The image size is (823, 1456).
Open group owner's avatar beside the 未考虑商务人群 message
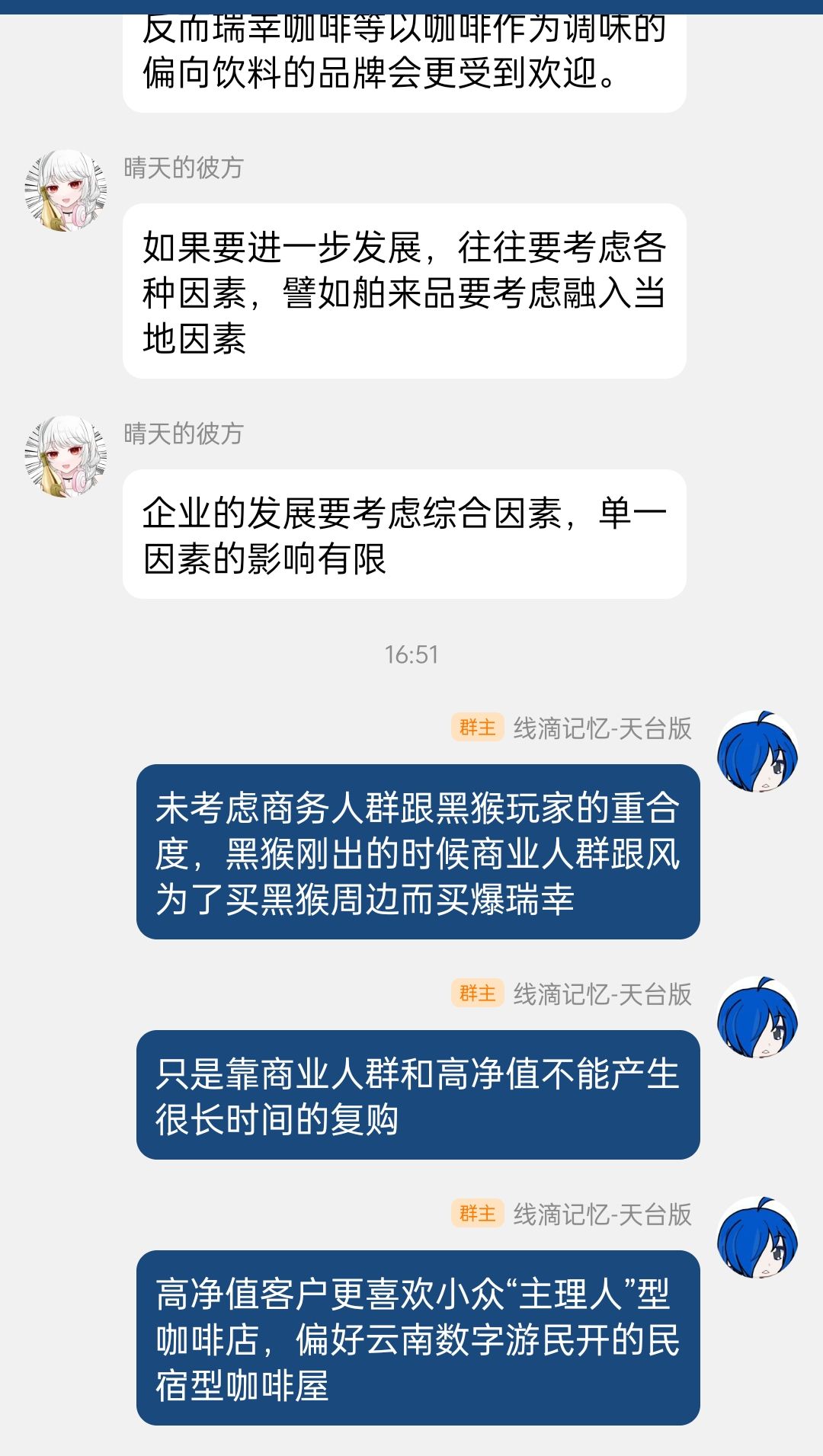click(x=757, y=751)
